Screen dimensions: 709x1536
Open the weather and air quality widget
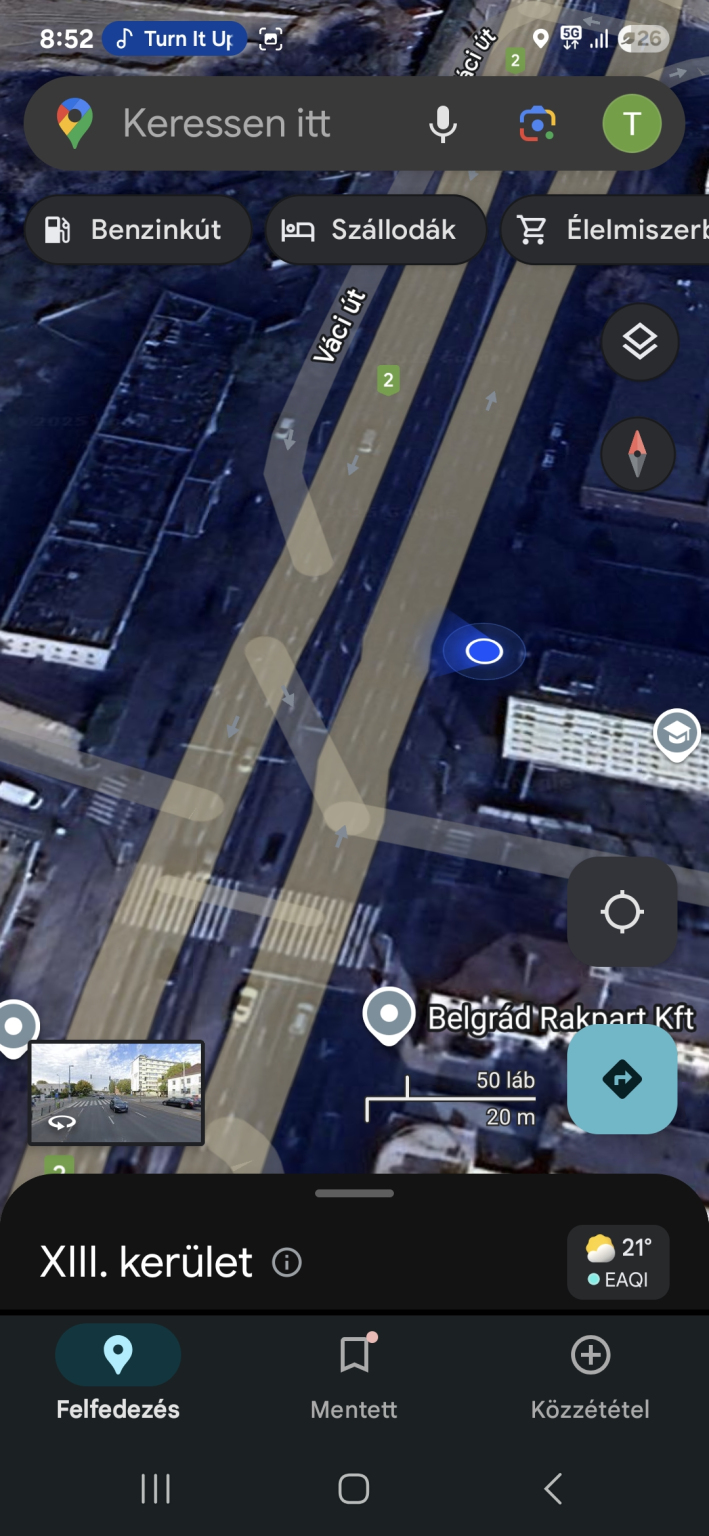tap(617, 1262)
